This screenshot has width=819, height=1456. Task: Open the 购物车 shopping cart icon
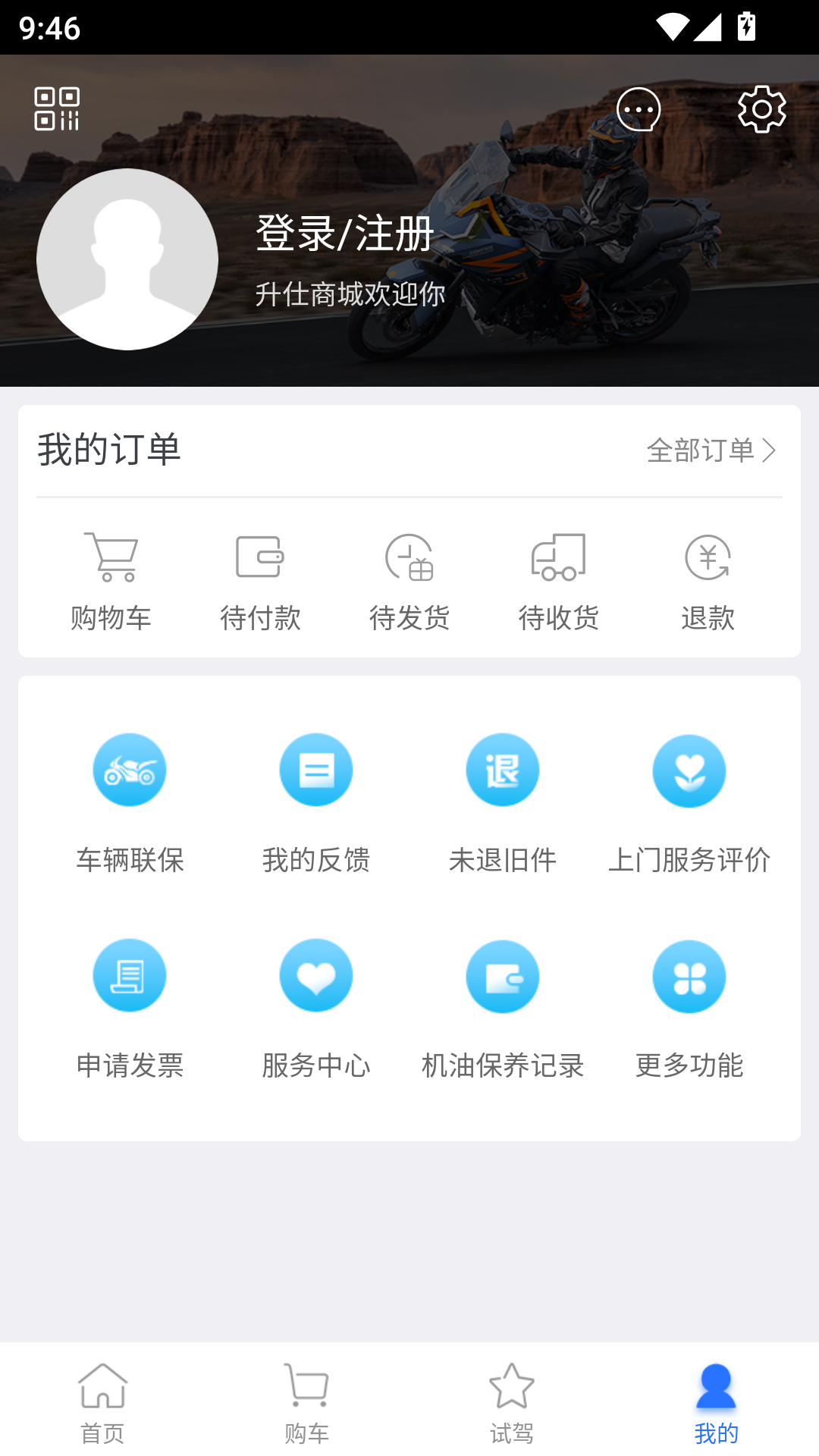(x=111, y=580)
